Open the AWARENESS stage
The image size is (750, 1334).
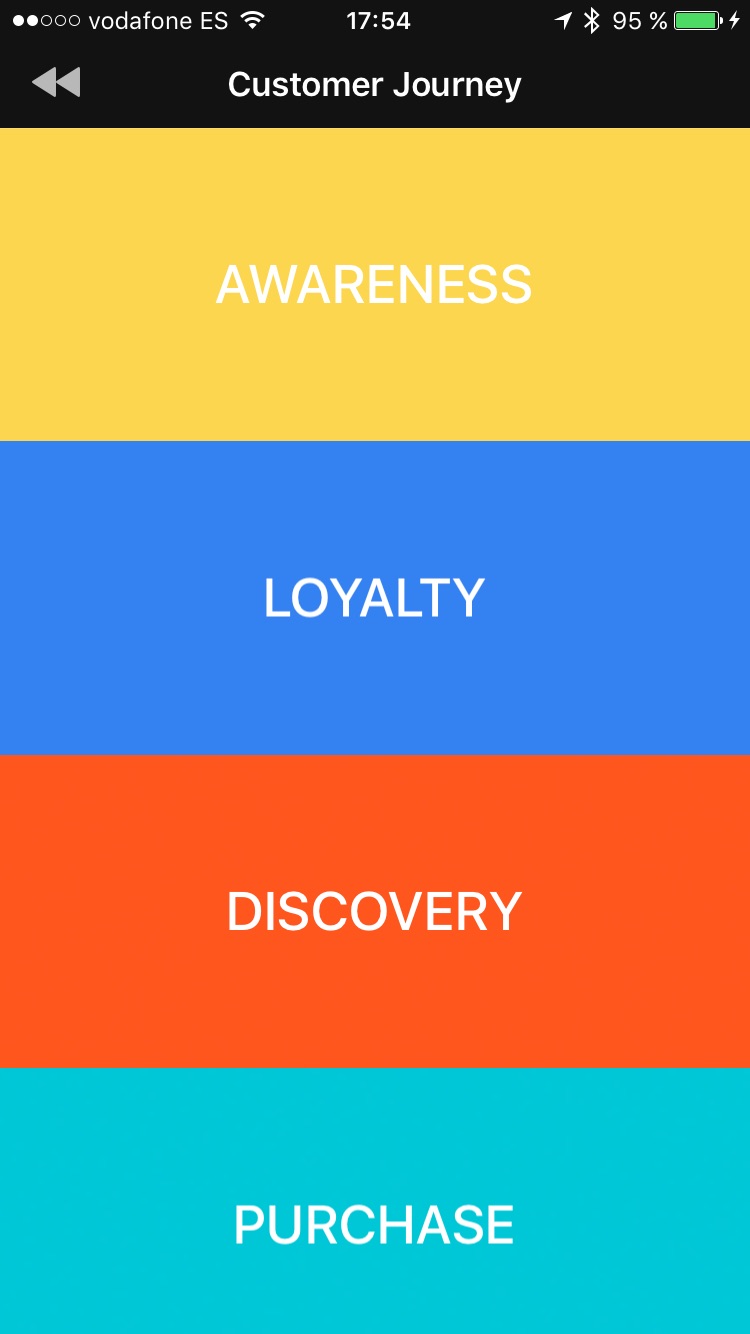pos(375,284)
